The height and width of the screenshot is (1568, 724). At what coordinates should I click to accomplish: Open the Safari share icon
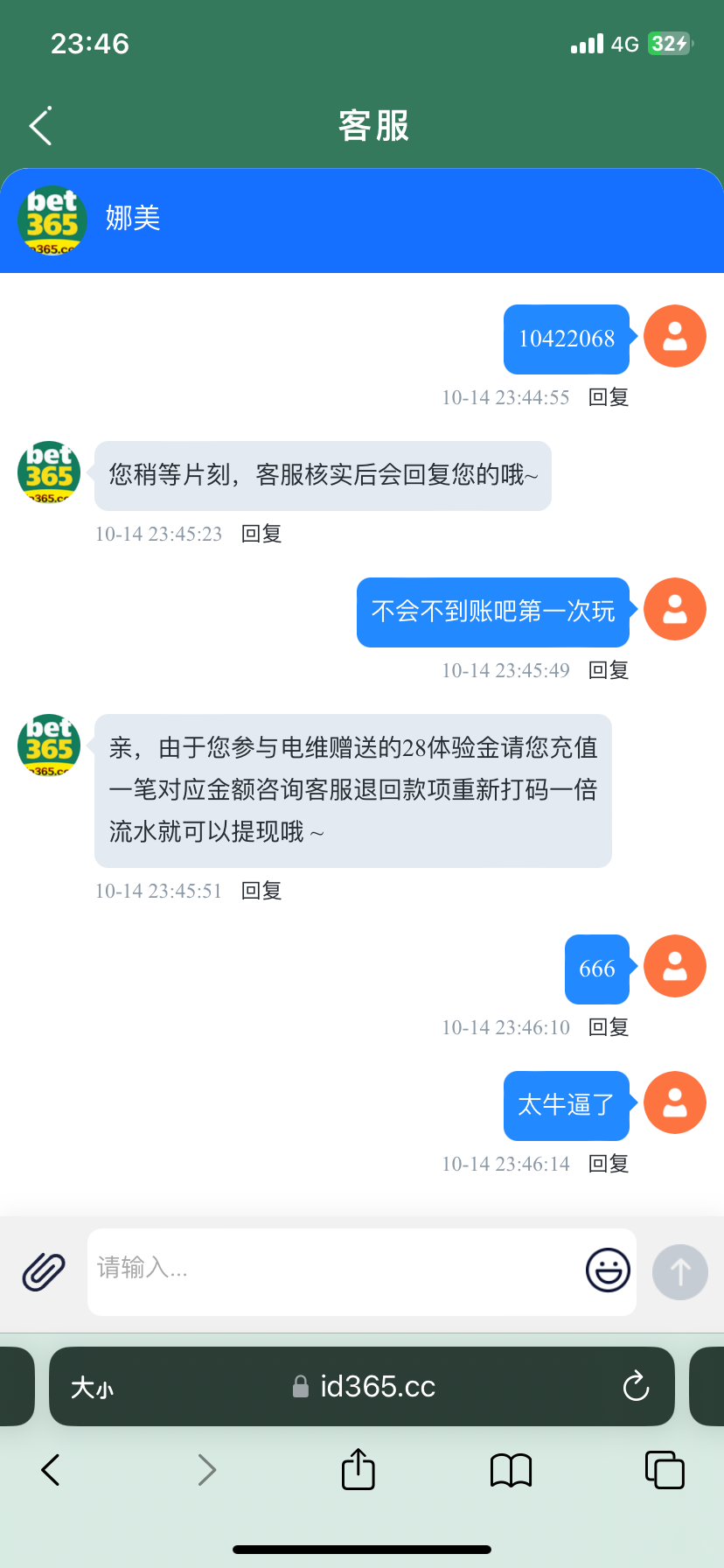click(358, 1469)
